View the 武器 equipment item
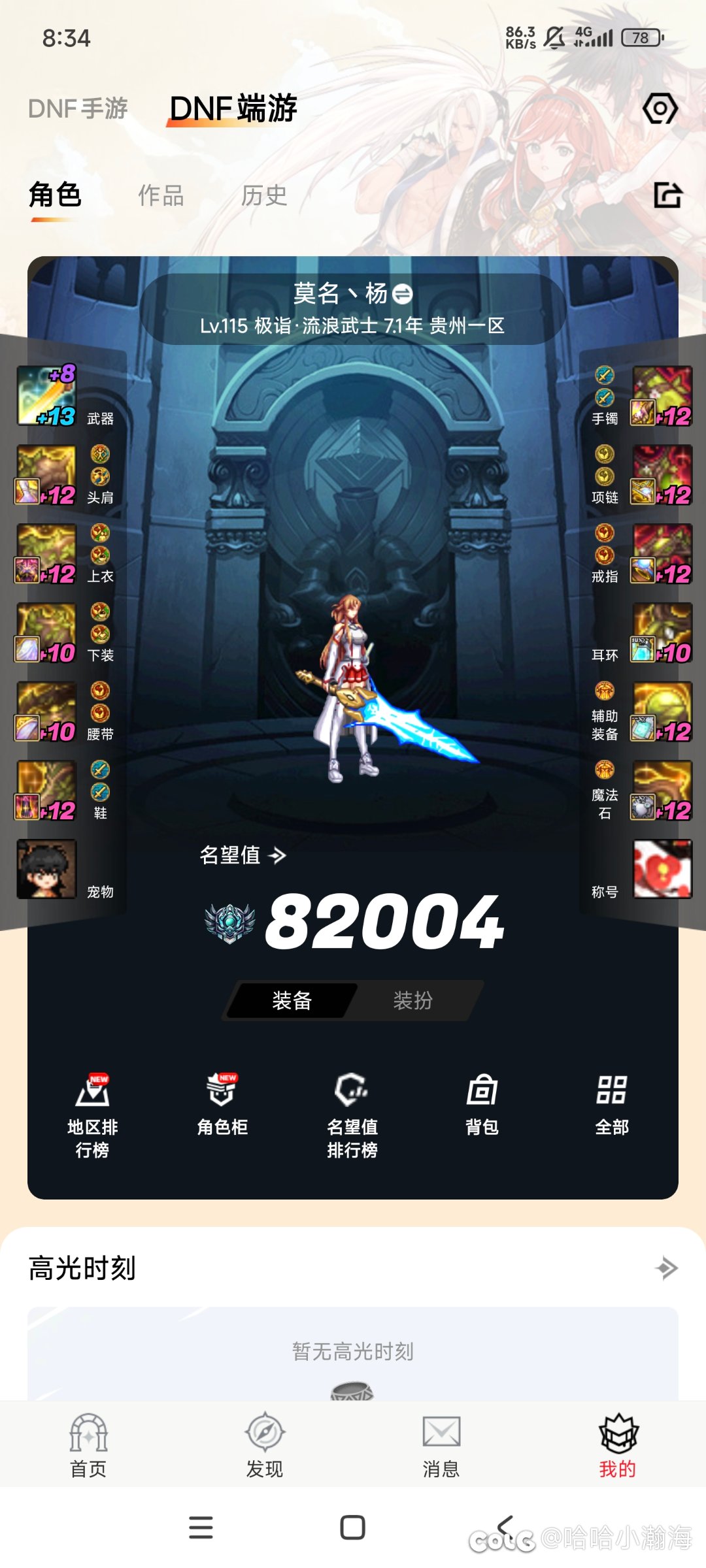The image size is (706, 1568). tap(47, 395)
